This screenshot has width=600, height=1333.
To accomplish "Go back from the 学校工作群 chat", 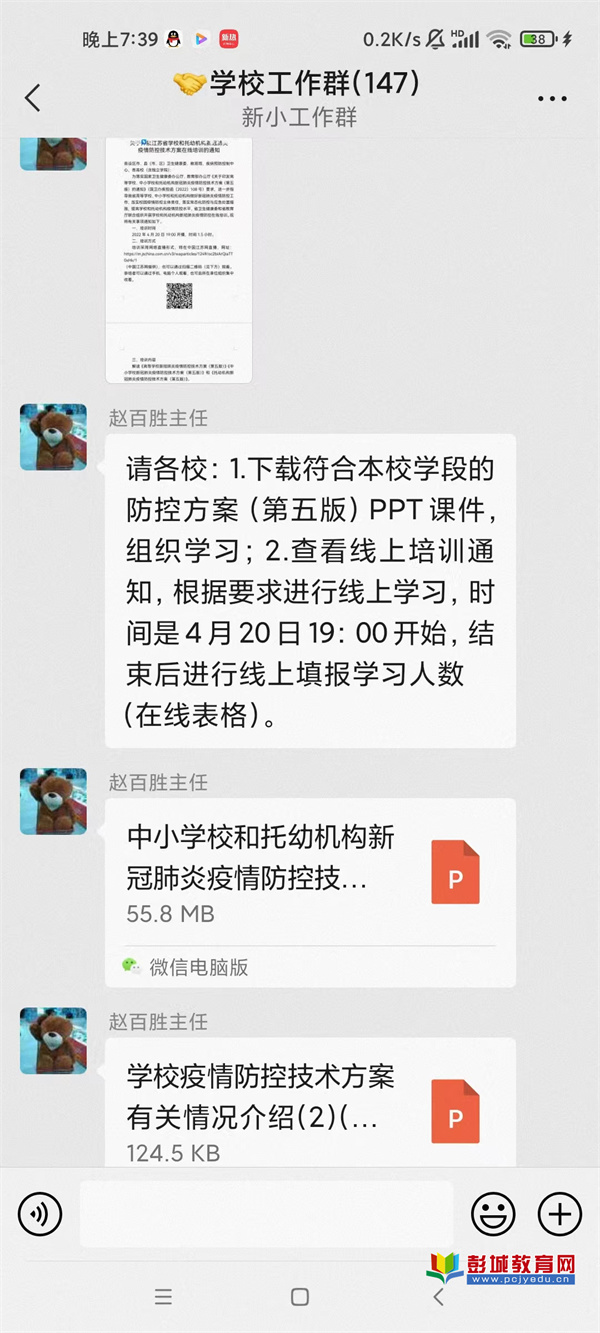I will pos(33,98).
